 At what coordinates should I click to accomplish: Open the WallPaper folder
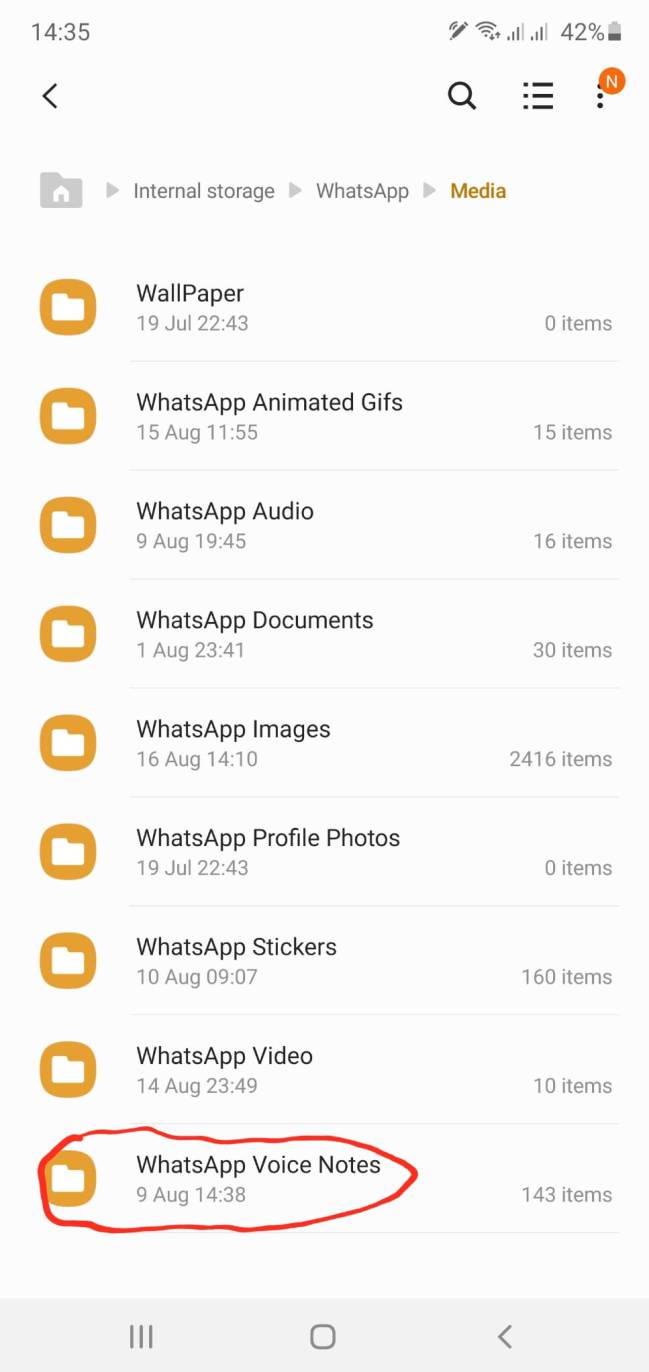(325, 307)
